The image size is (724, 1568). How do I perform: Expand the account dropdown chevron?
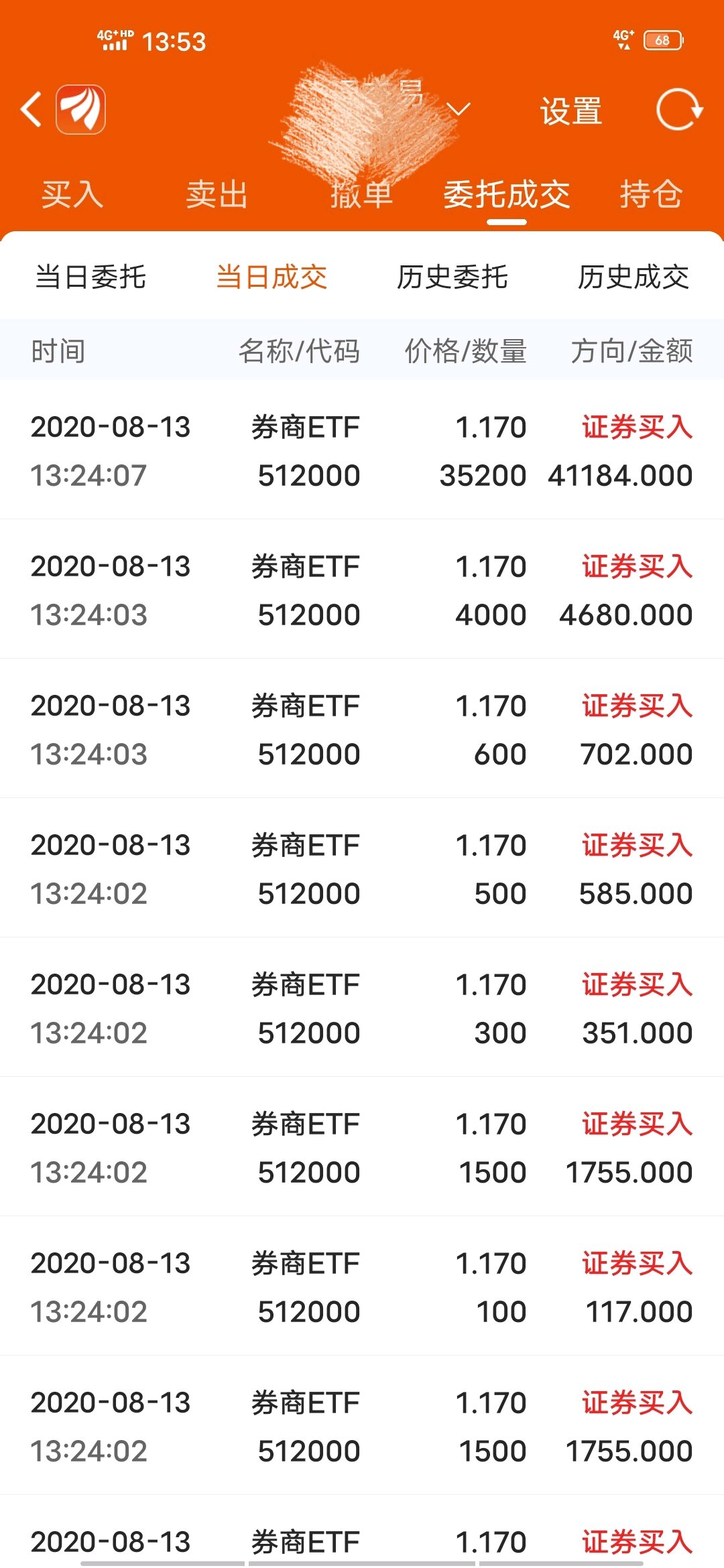click(x=459, y=109)
